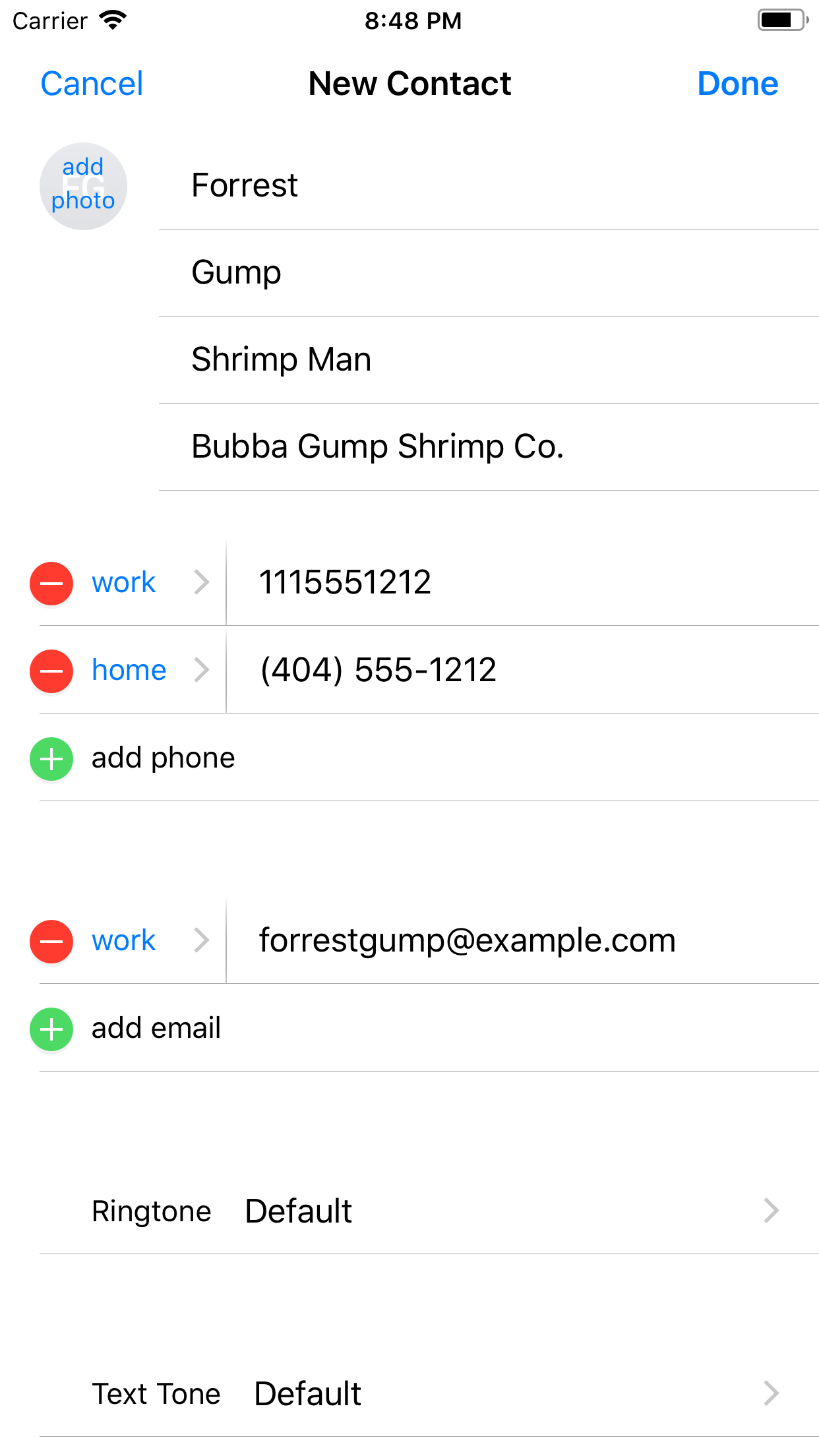Open the Ringtone selection screen
The height and width of the screenshot is (1456, 819).
point(409,1211)
